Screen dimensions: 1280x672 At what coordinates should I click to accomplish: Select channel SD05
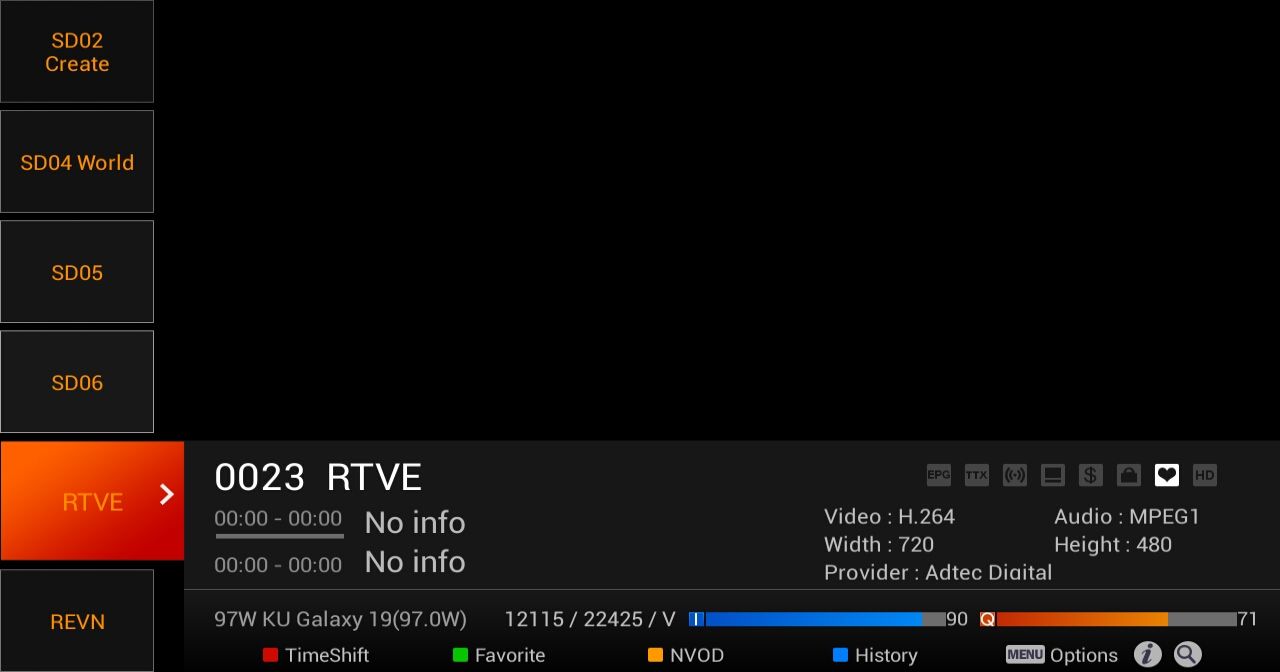77,272
